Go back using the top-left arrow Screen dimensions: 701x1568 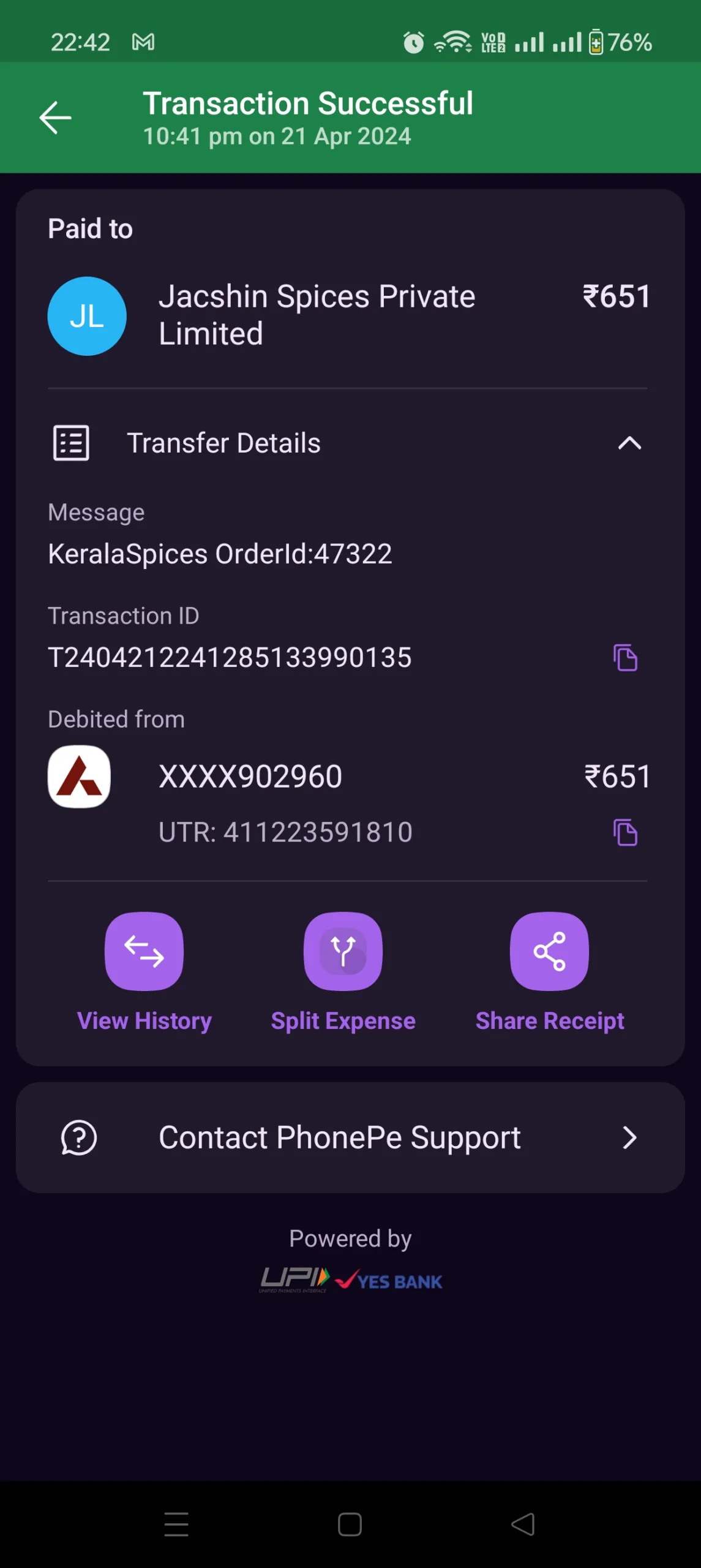pos(55,118)
